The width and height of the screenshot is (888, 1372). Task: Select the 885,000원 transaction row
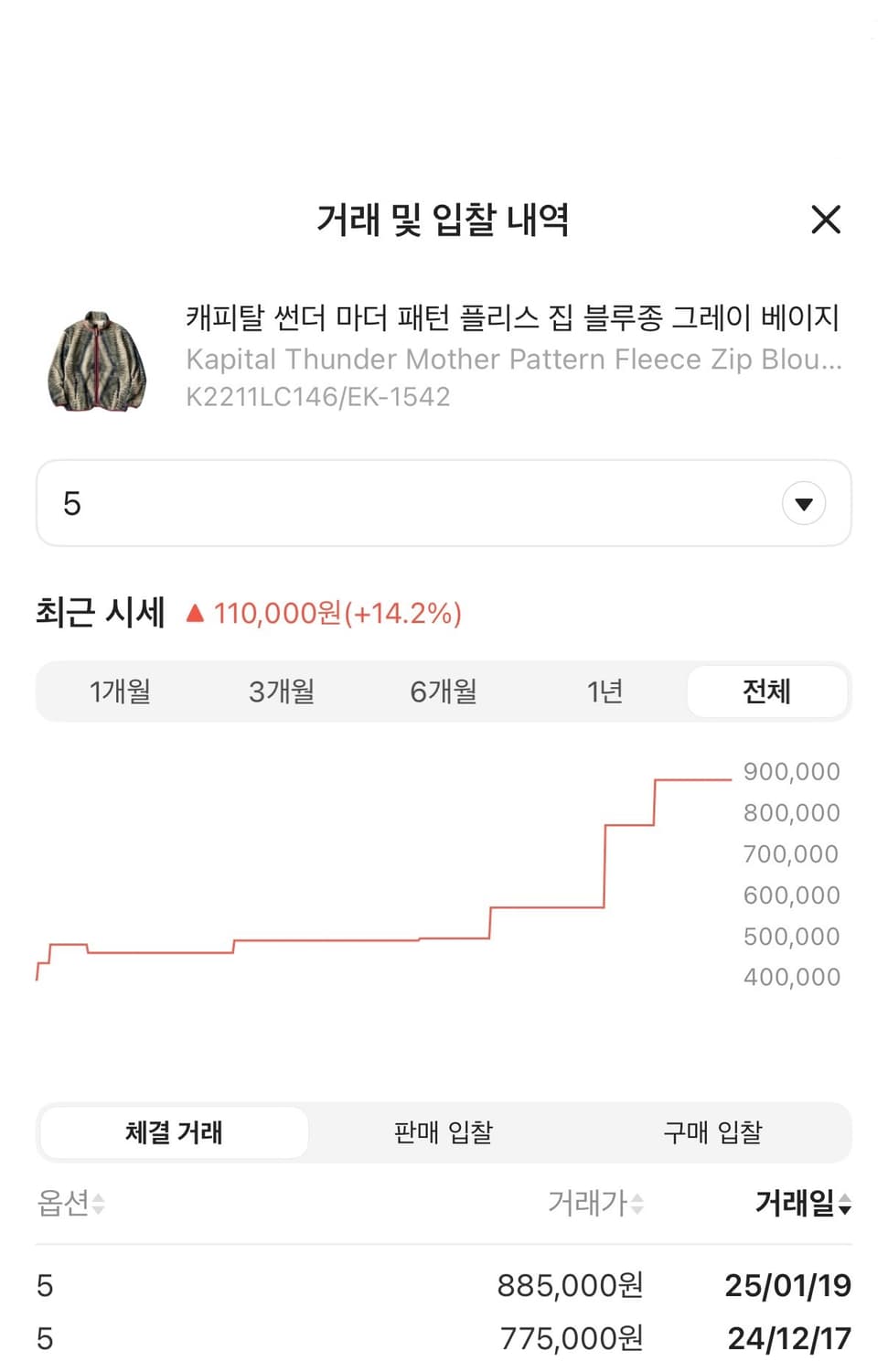pyautogui.click(x=443, y=1285)
